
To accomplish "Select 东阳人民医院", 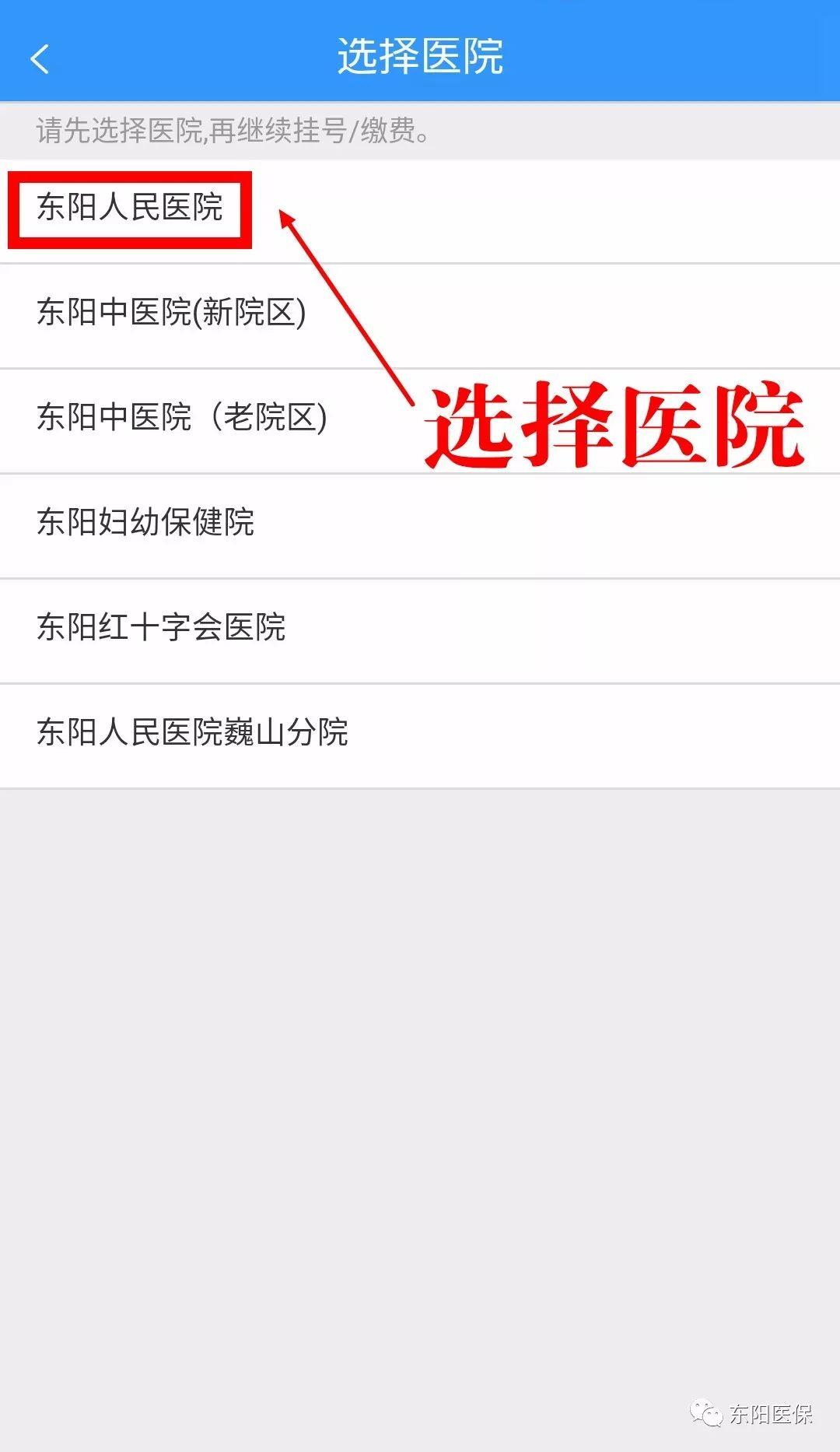I will click(x=130, y=209).
